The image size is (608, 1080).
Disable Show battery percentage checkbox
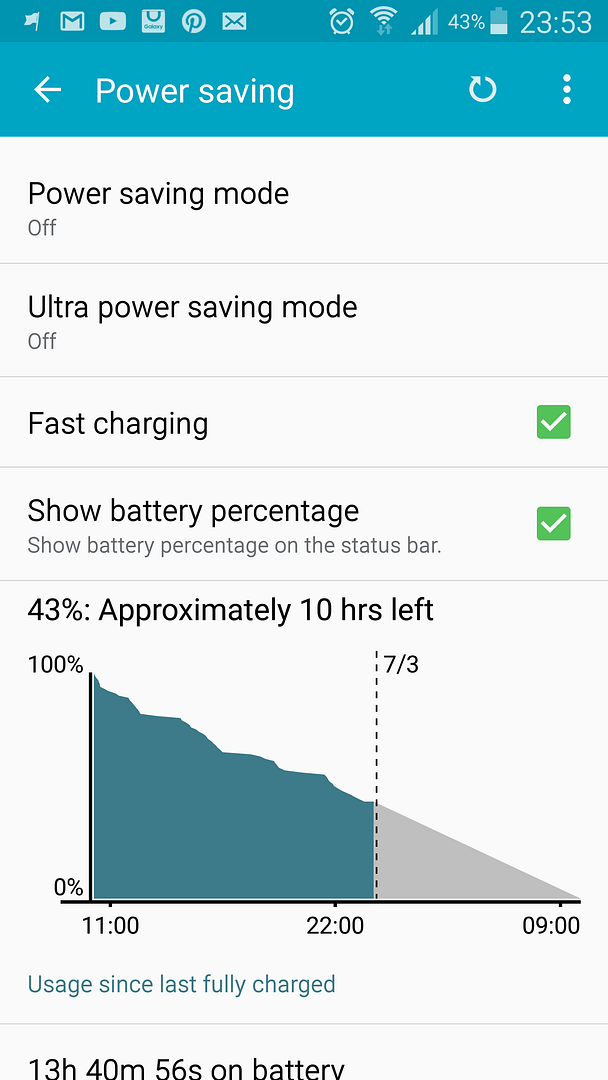[x=554, y=523]
